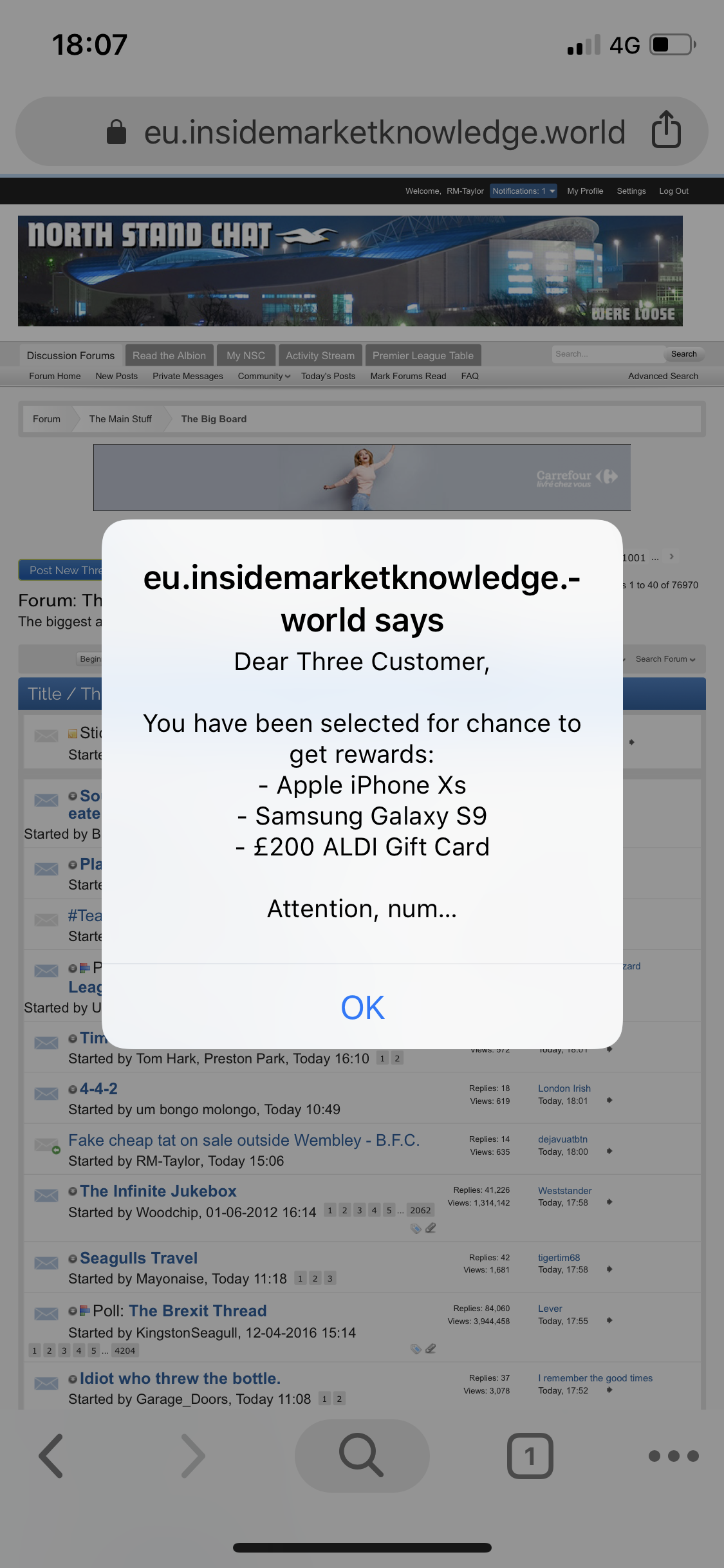Dismiss the alert by tapping OK

(x=362, y=1007)
